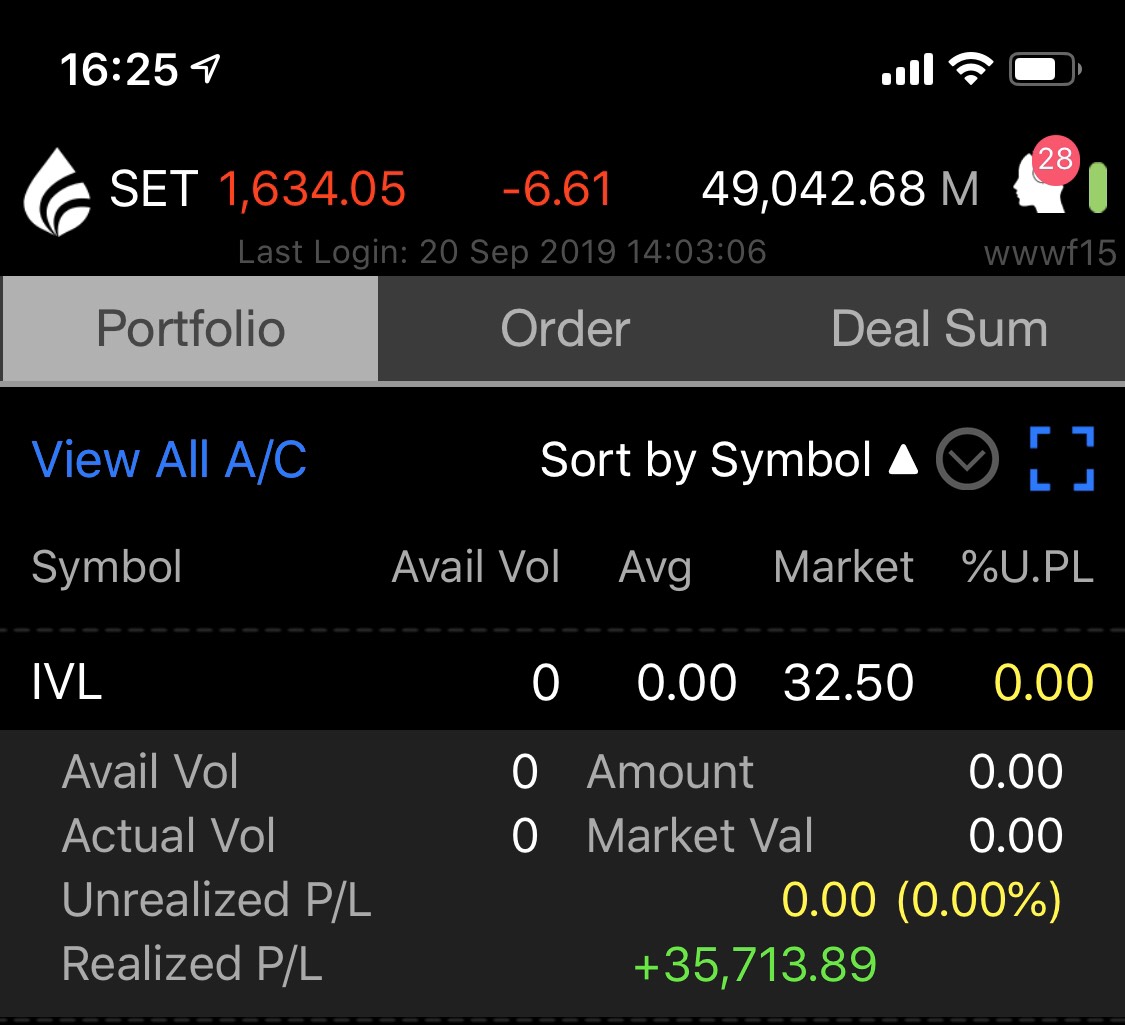Sort holdings by %U.PL column

pyautogui.click(x=1027, y=568)
